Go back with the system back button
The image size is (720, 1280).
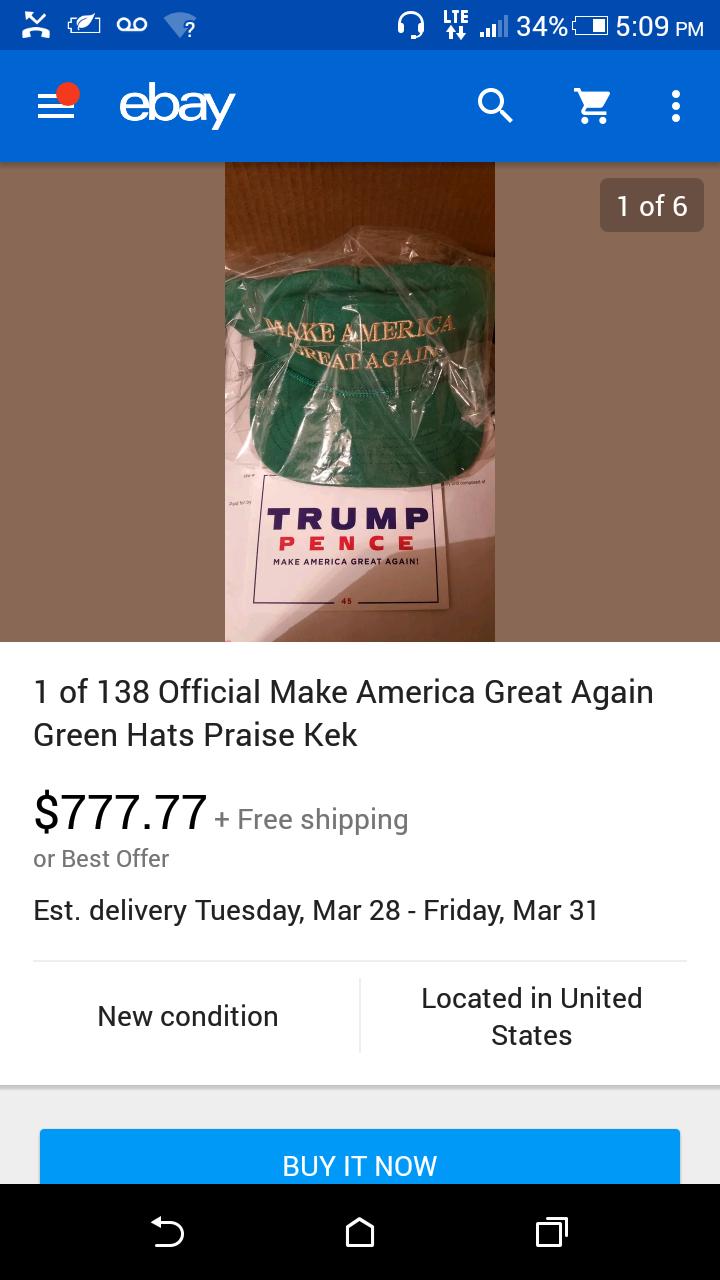[167, 1232]
